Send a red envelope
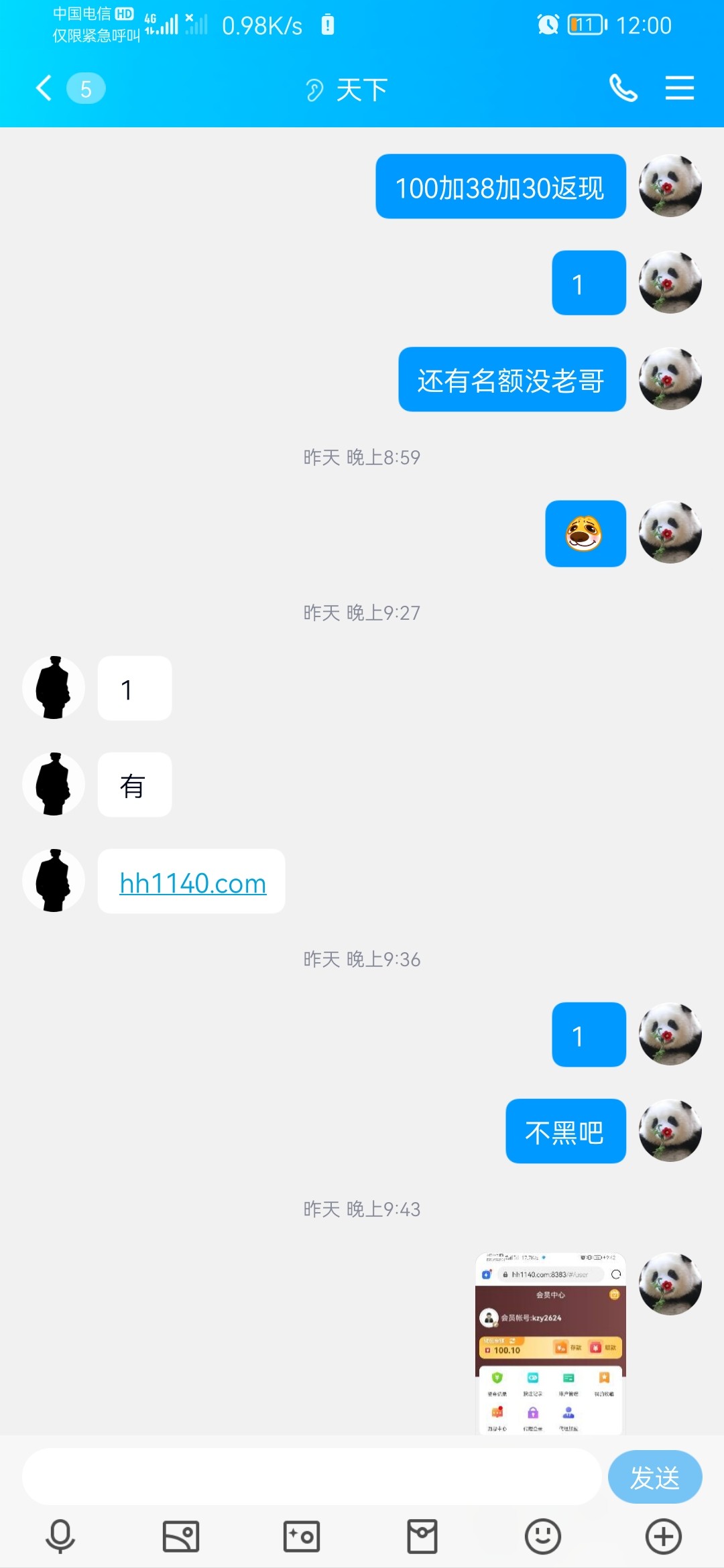 click(x=422, y=1536)
